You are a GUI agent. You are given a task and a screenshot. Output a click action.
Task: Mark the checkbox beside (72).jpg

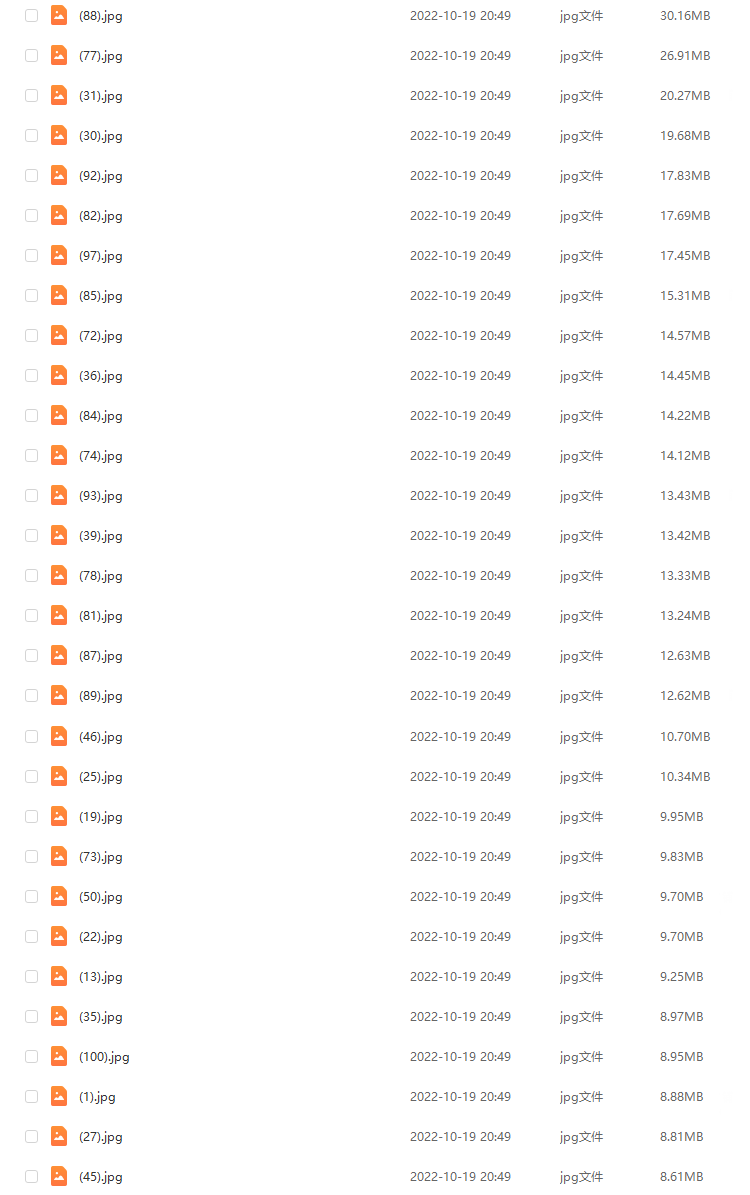tap(32, 336)
